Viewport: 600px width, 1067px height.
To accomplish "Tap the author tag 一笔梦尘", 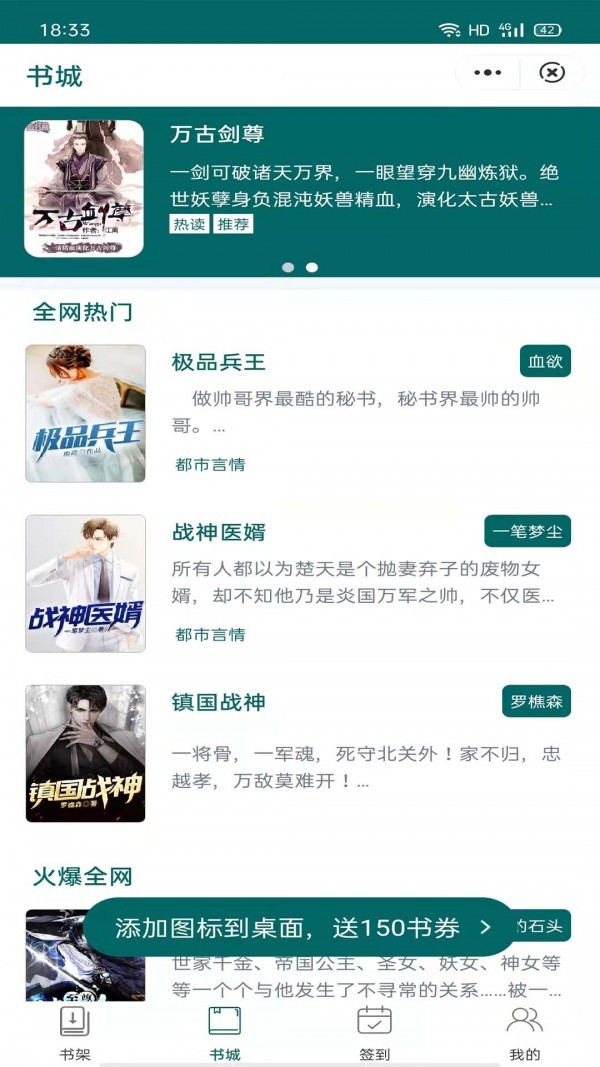I will pos(527,531).
